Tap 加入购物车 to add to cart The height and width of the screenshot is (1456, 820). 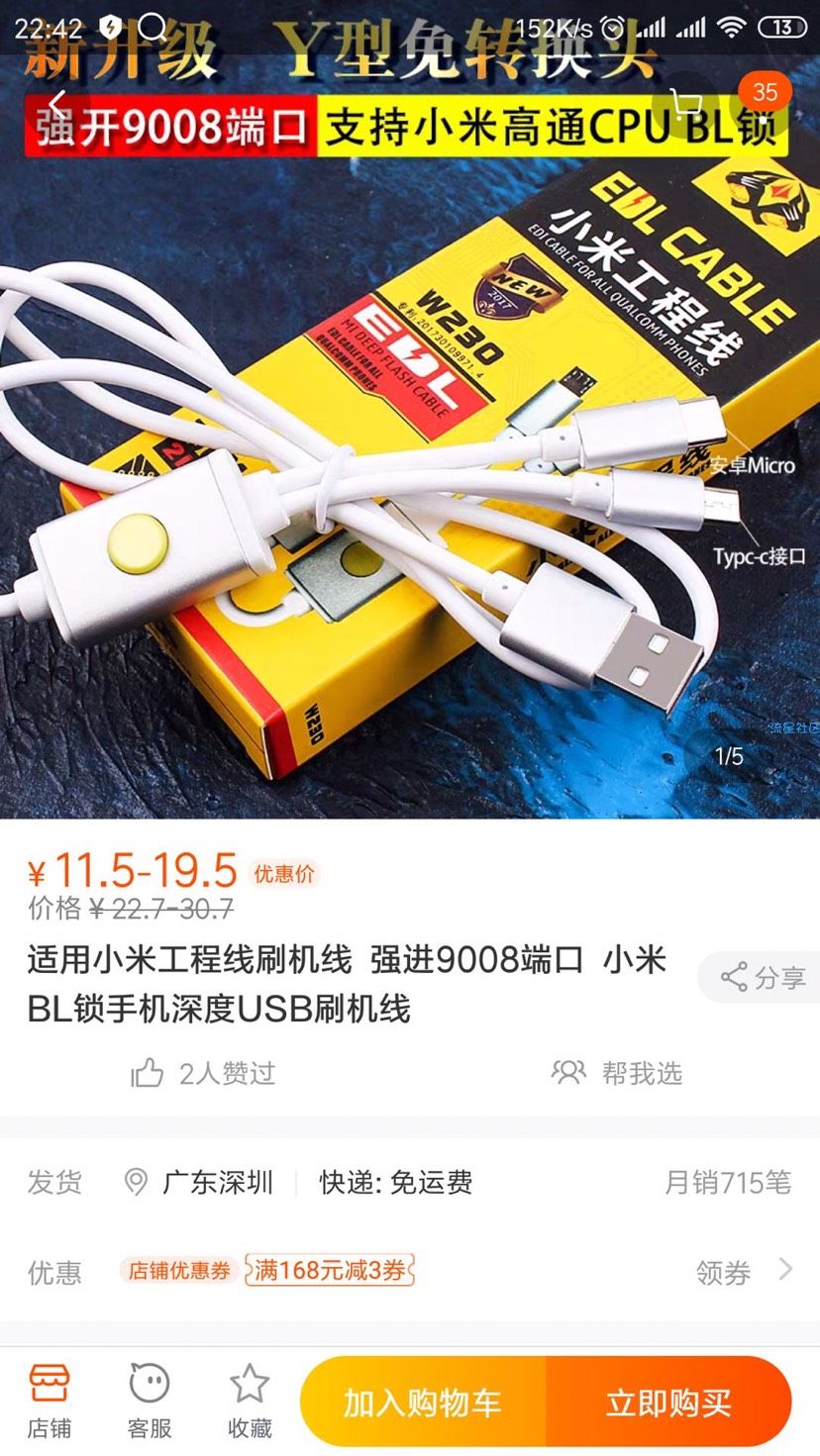coord(423,1402)
